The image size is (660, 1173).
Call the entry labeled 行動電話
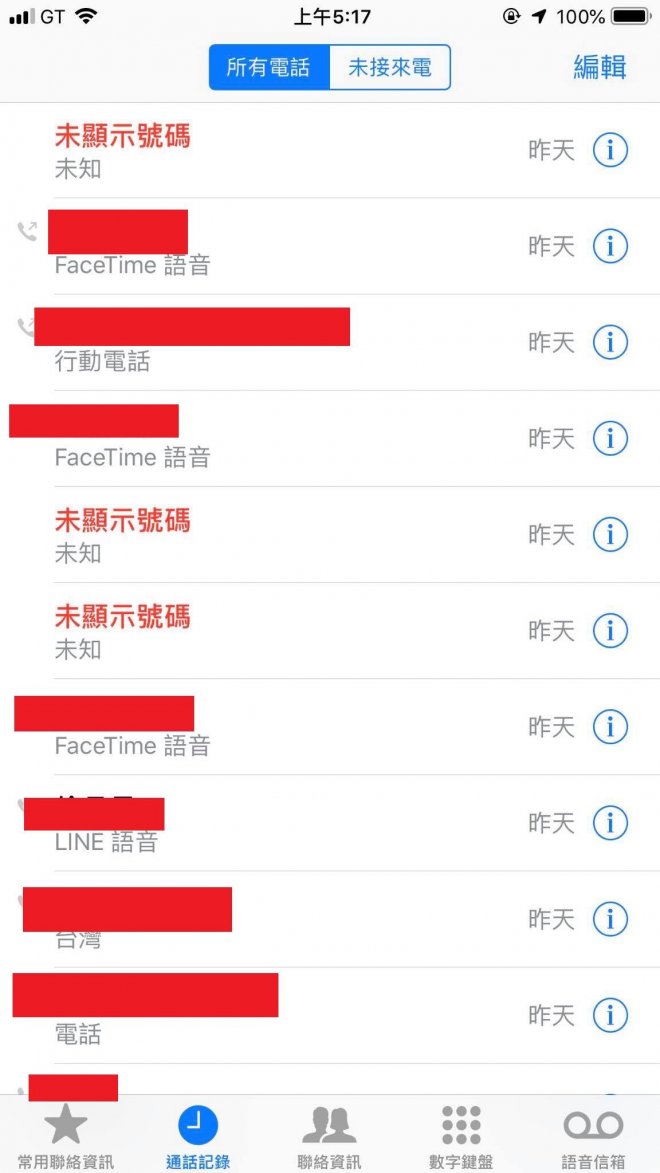(250, 343)
